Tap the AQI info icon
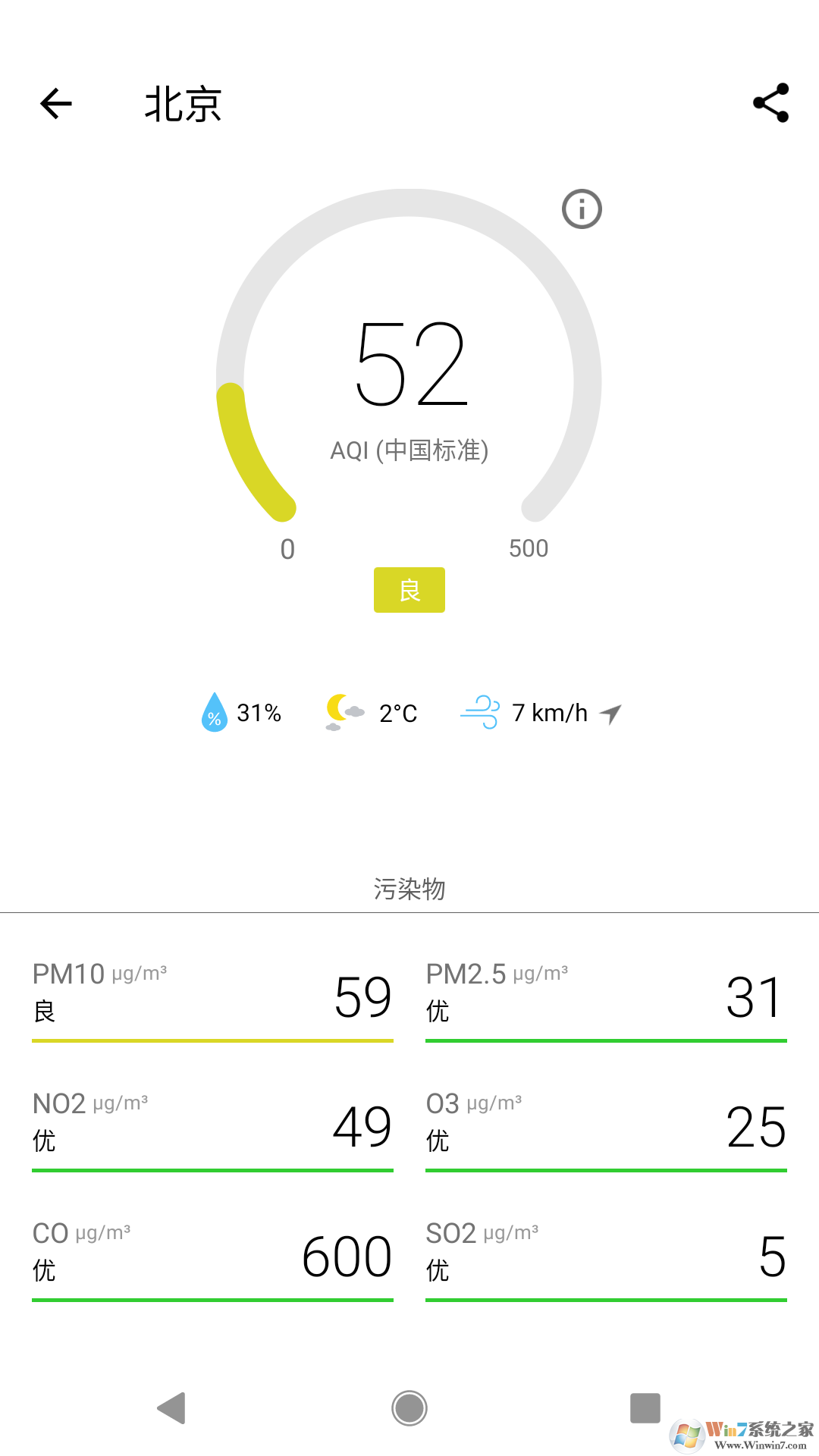Image resolution: width=819 pixels, height=1456 pixels. point(581,209)
